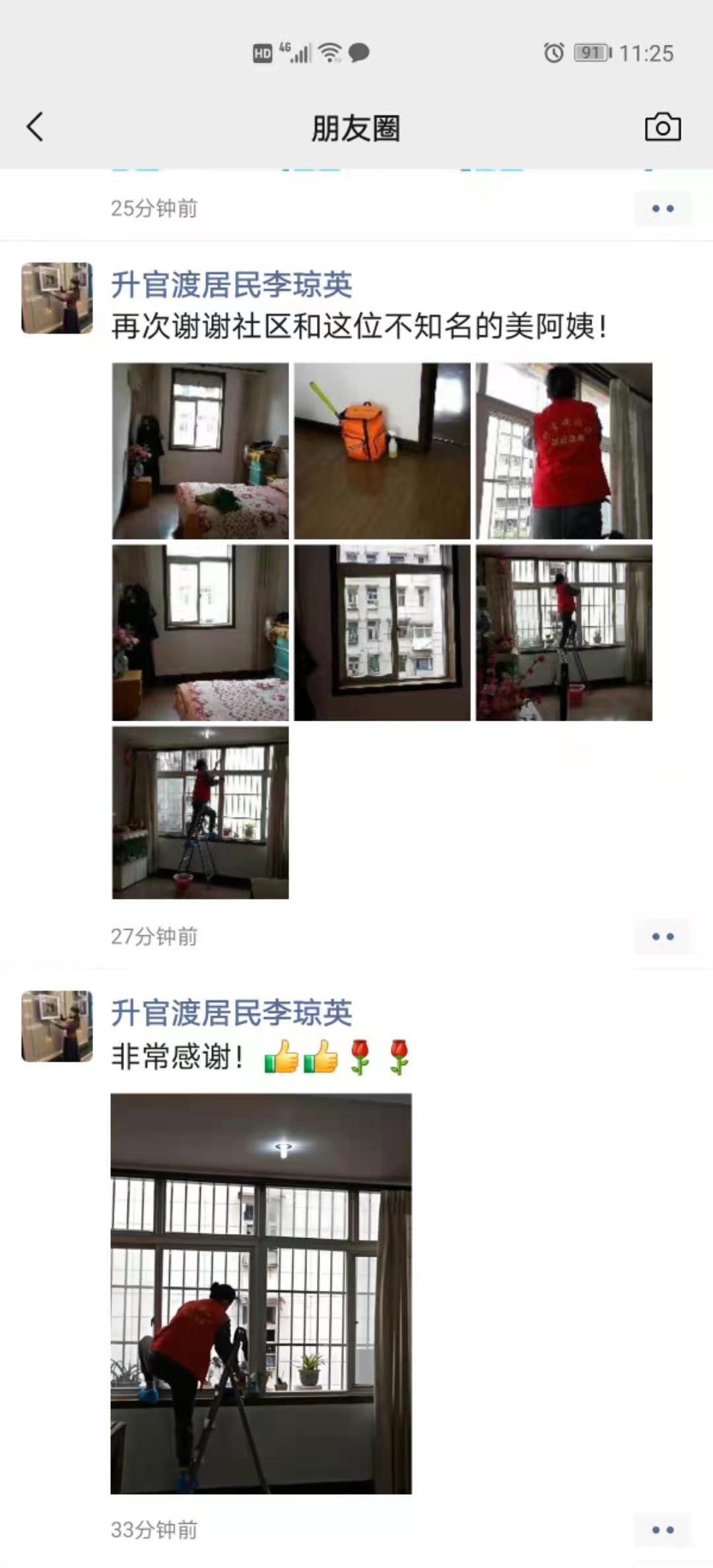Open the options dots on the 33分钟前 post
713x1568 pixels.
(662, 1530)
